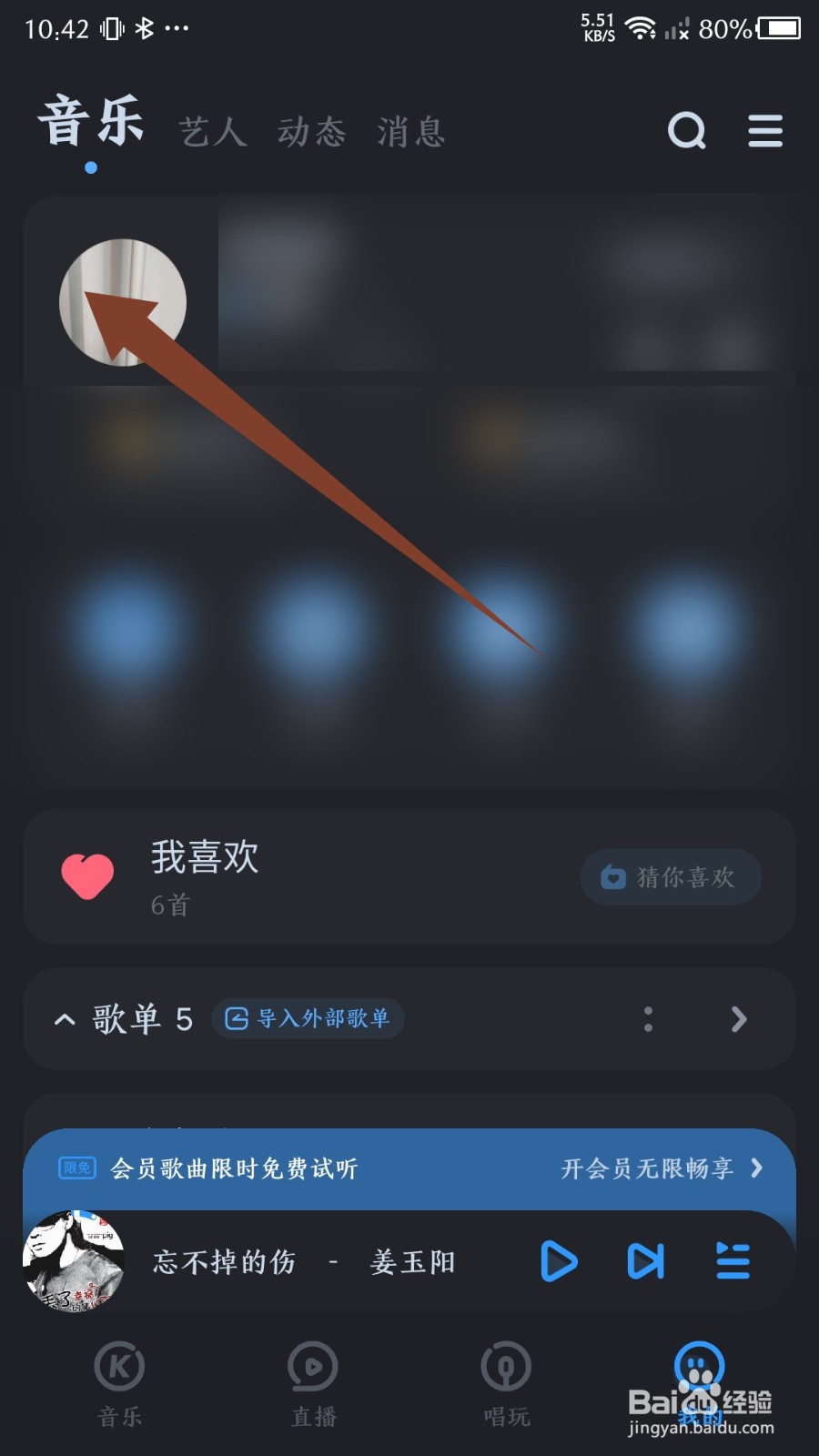Collapse the 歌单 5 section
This screenshot has width=819, height=1456.
click(x=64, y=1019)
